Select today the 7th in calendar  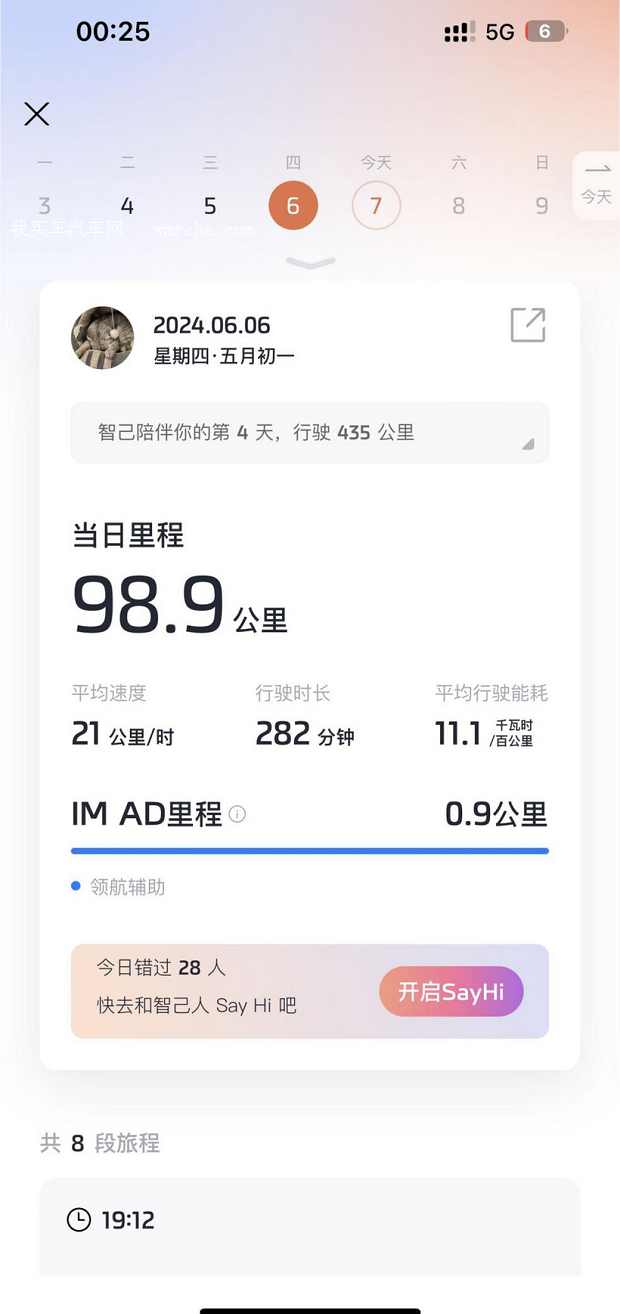click(x=376, y=206)
